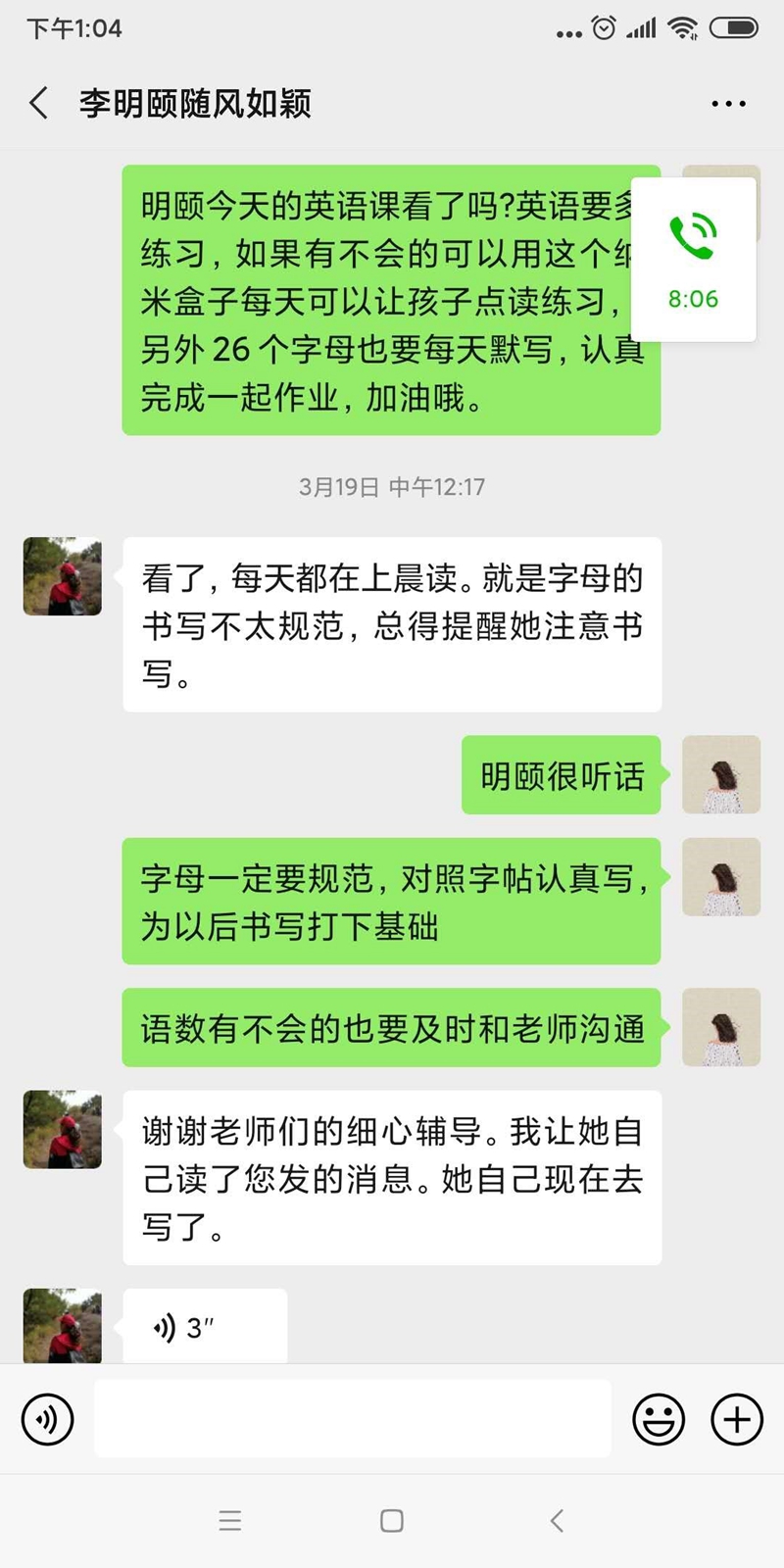Screen dimensions: 784x1568
Task: Tap system back button in navigation bar
Action: tap(557, 1520)
